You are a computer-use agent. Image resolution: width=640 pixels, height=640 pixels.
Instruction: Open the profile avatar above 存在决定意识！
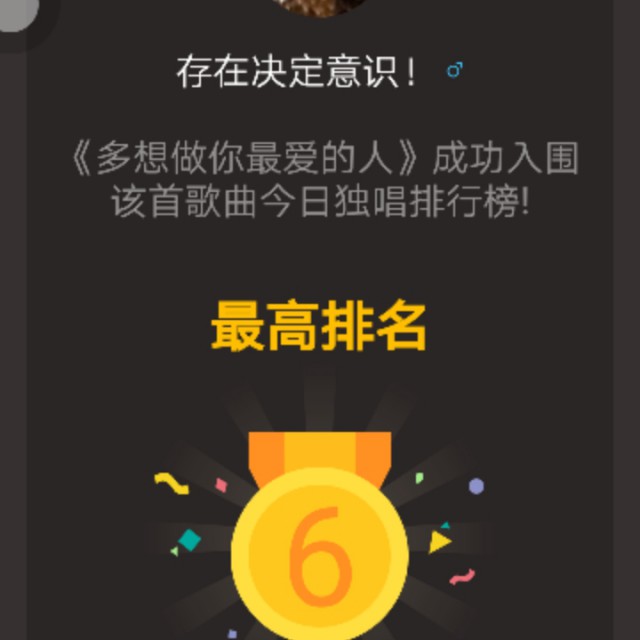(319, 6)
